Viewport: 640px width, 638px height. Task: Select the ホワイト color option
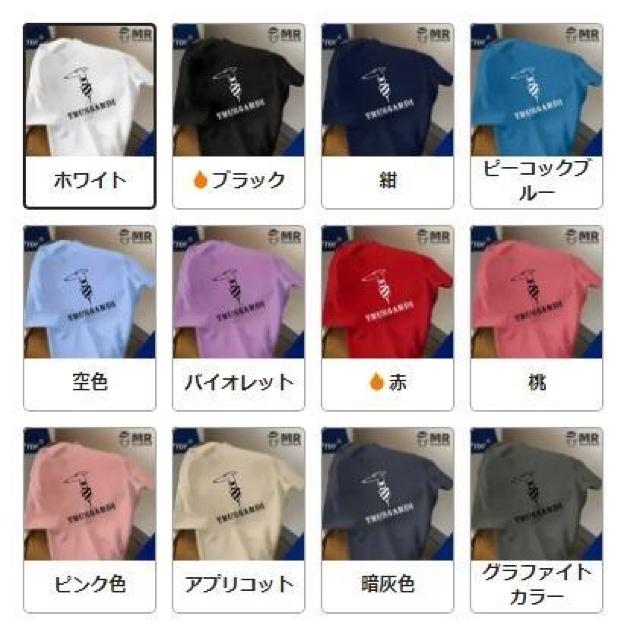pyautogui.click(x=90, y=115)
